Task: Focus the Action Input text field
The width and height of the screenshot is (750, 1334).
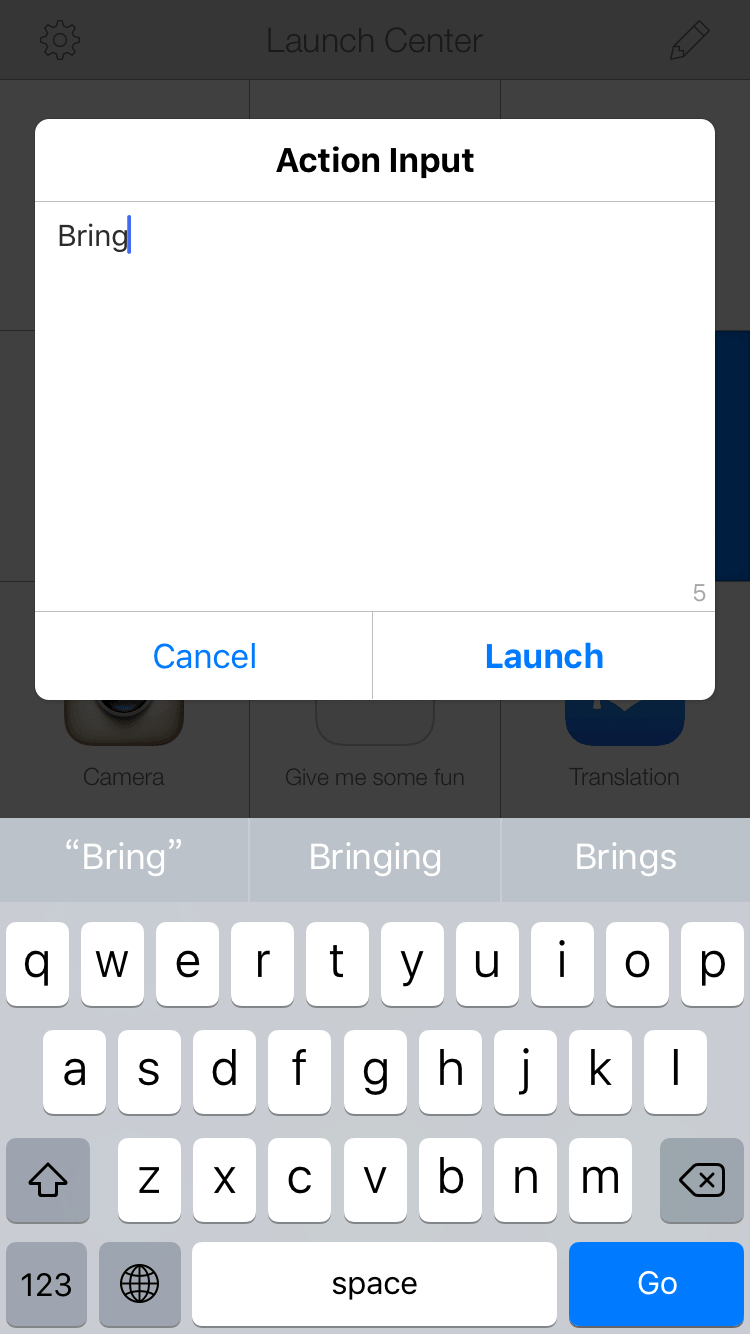Action: pos(375,406)
